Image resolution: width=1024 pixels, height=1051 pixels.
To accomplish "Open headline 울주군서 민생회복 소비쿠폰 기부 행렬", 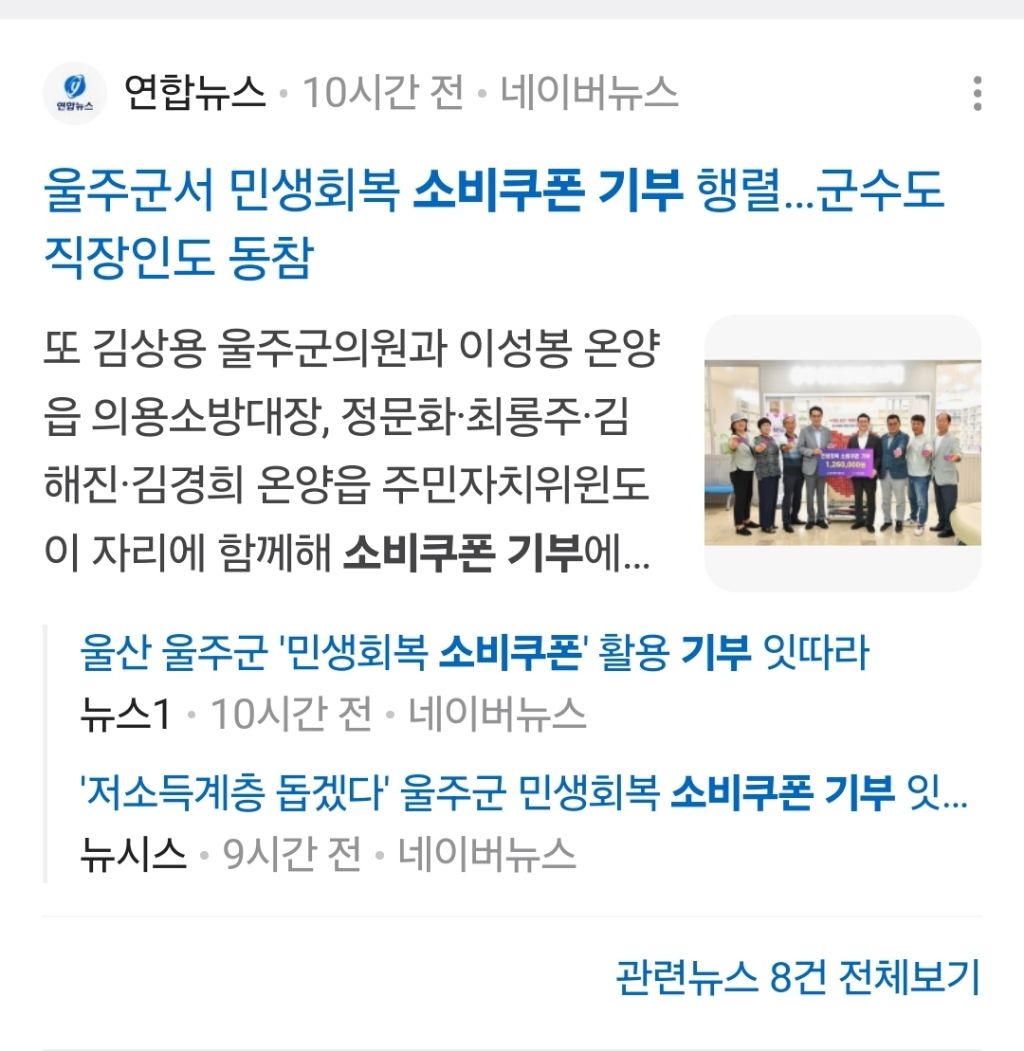I will tap(494, 224).
